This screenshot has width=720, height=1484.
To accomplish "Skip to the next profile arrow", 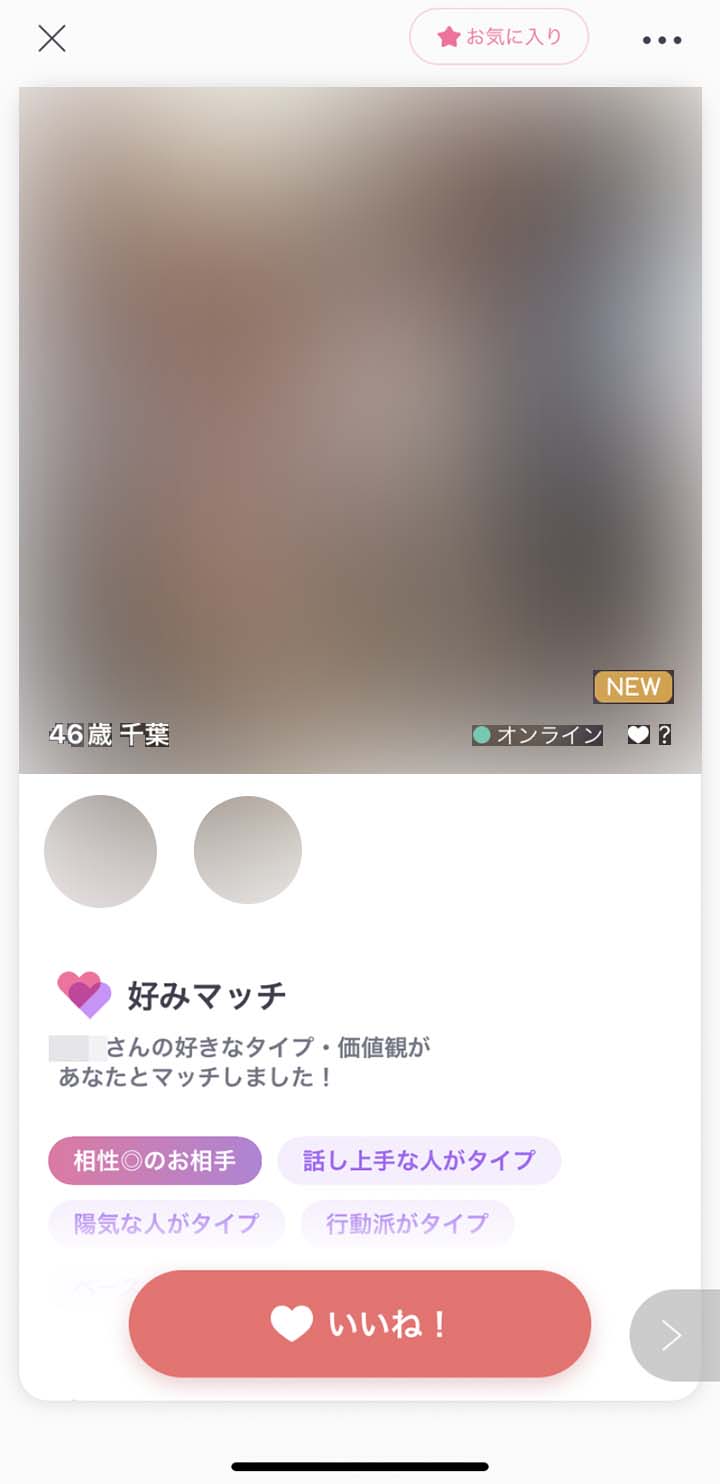I will [673, 1336].
